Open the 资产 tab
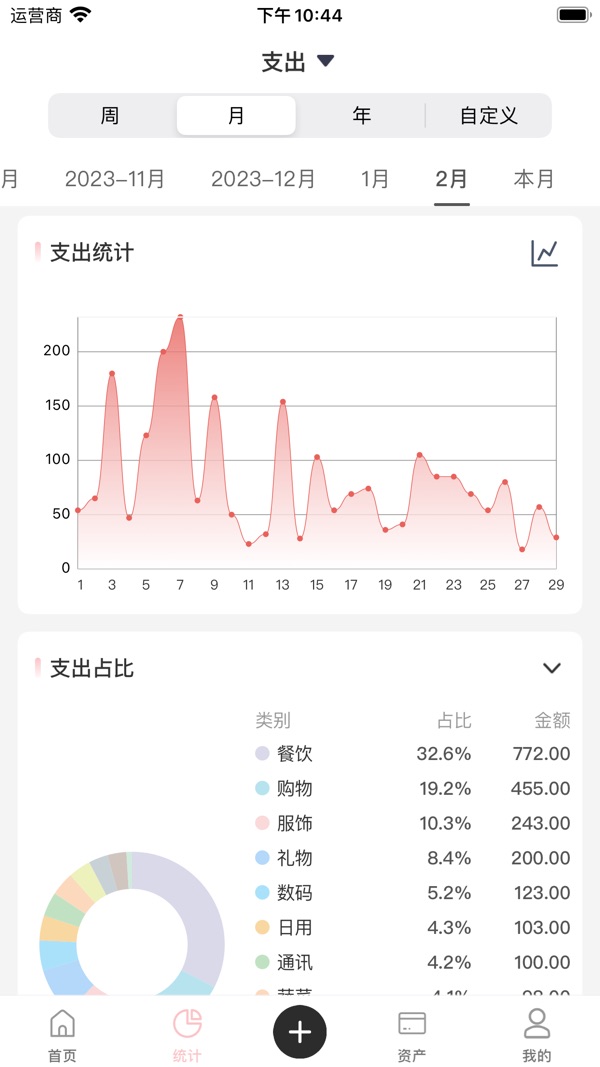This screenshot has width=600, height=1067. [x=412, y=1034]
